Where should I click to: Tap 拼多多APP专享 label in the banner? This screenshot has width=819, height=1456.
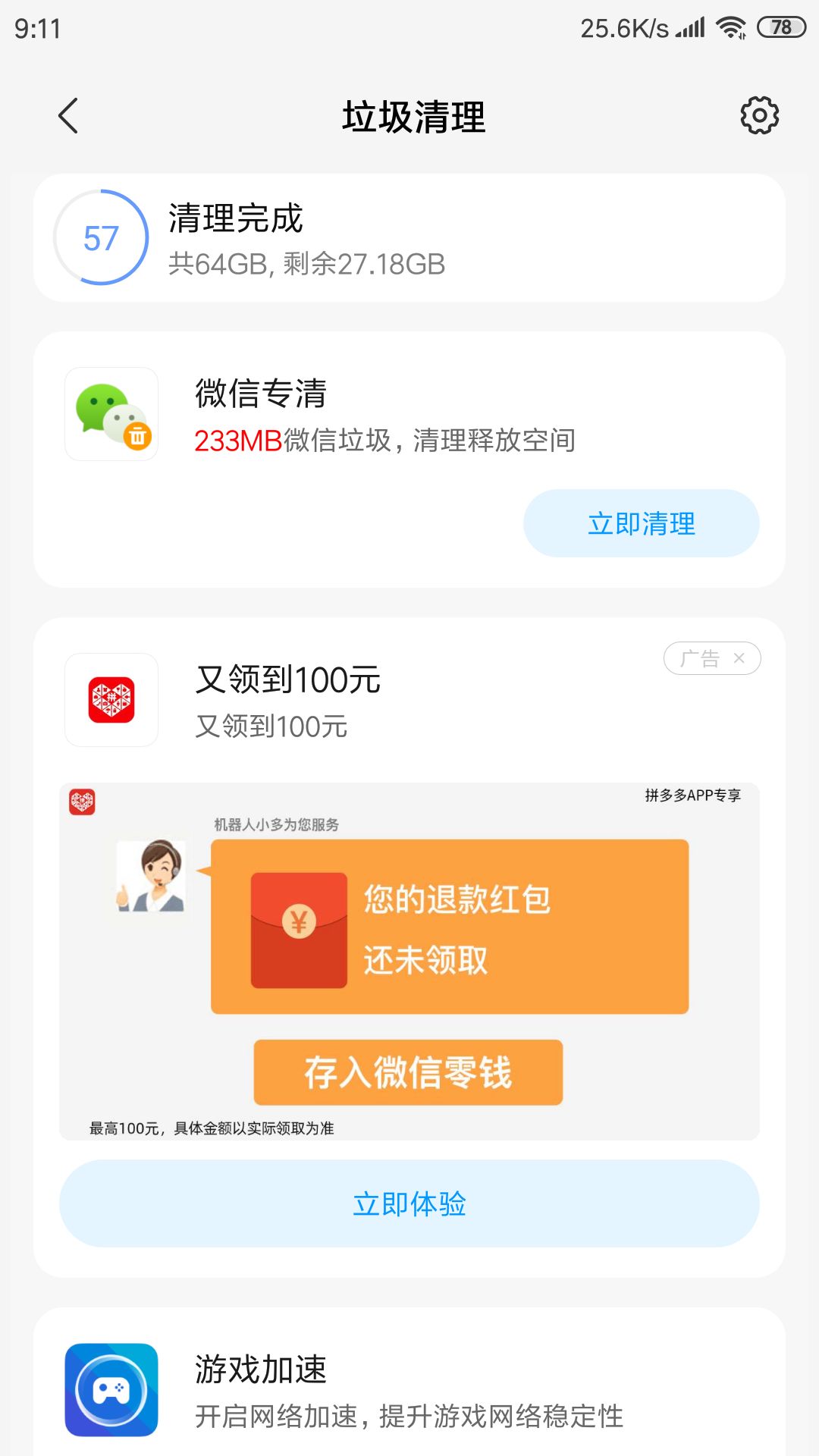click(691, 795)
